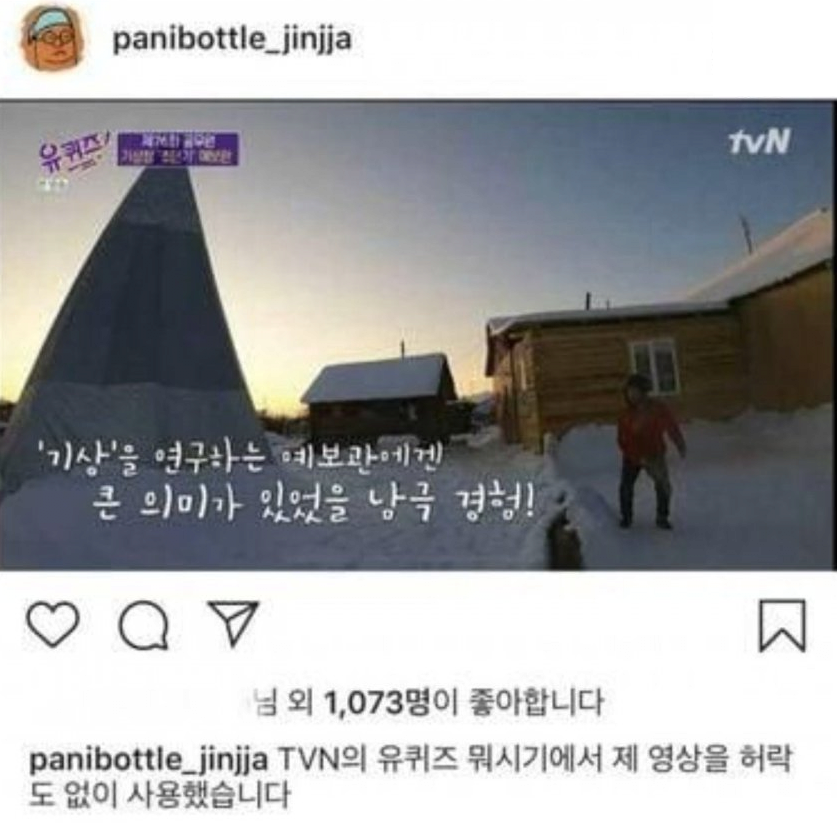Tap the panibottle_jinjja username in the header

coord(231,41)
